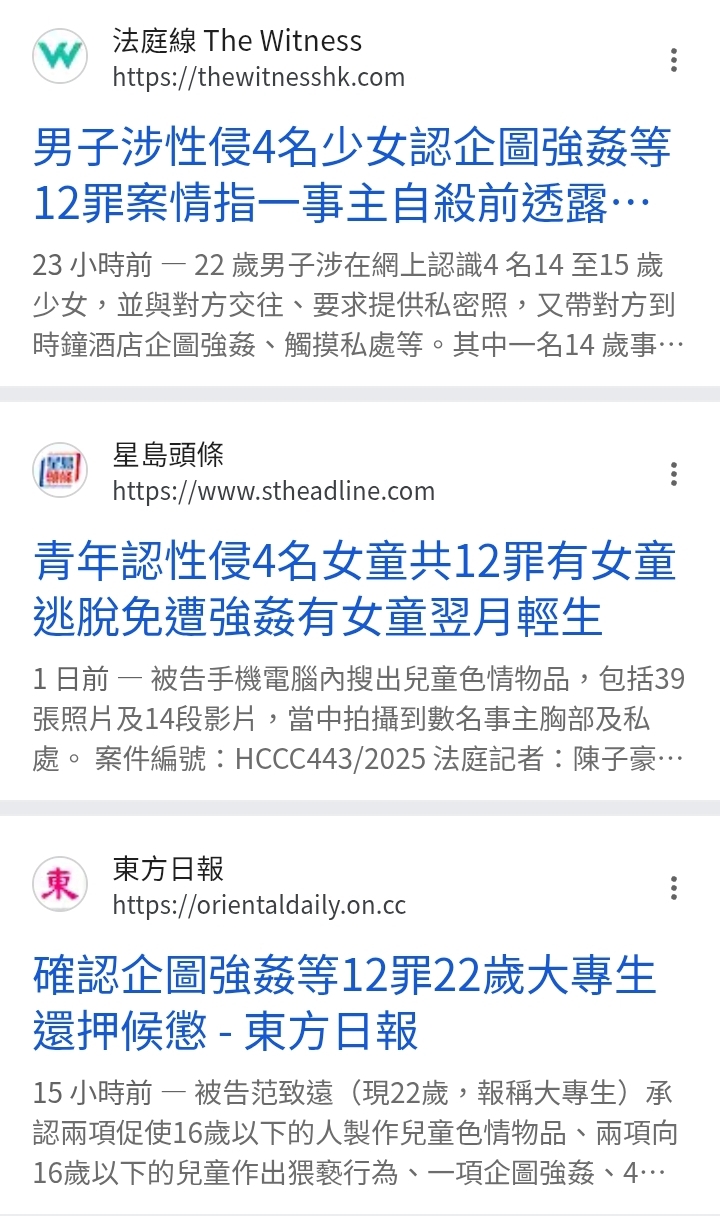Visit thewitnesshk.com site header
The height and width of the screenshot is (1216, 720).
click(x=219, y=59)
